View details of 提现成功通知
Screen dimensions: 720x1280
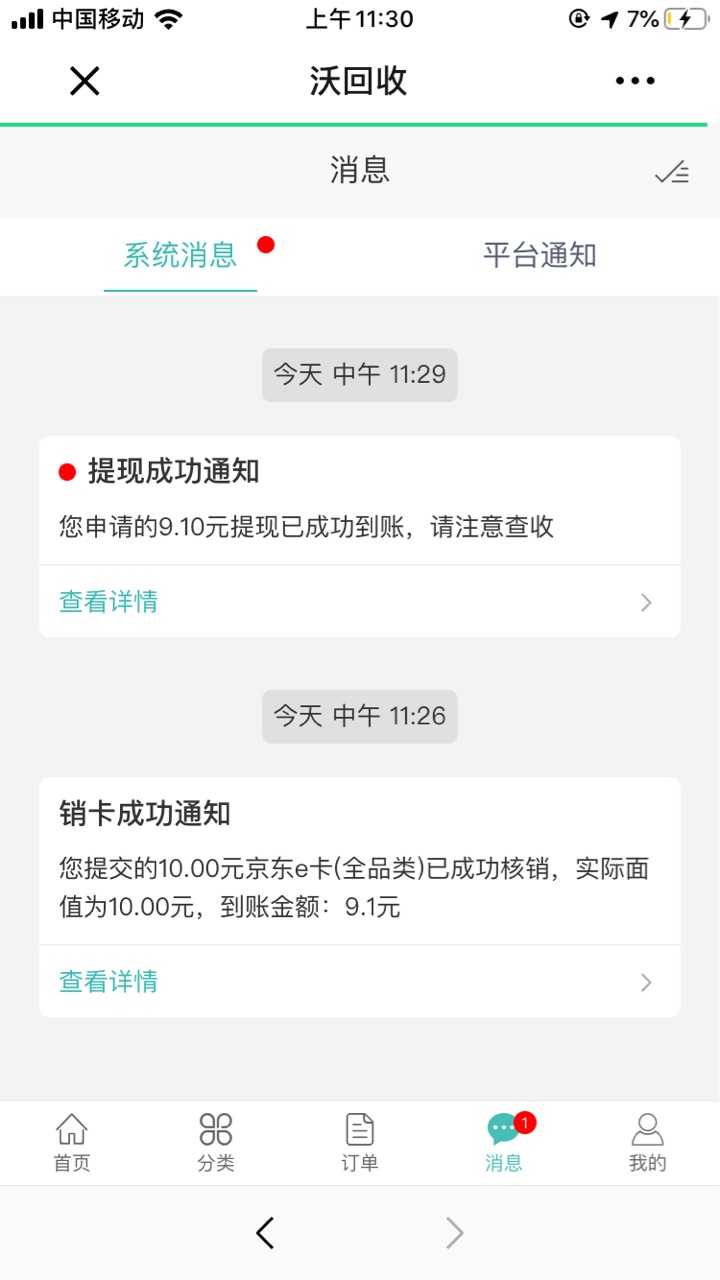click(x=360, y=602)
